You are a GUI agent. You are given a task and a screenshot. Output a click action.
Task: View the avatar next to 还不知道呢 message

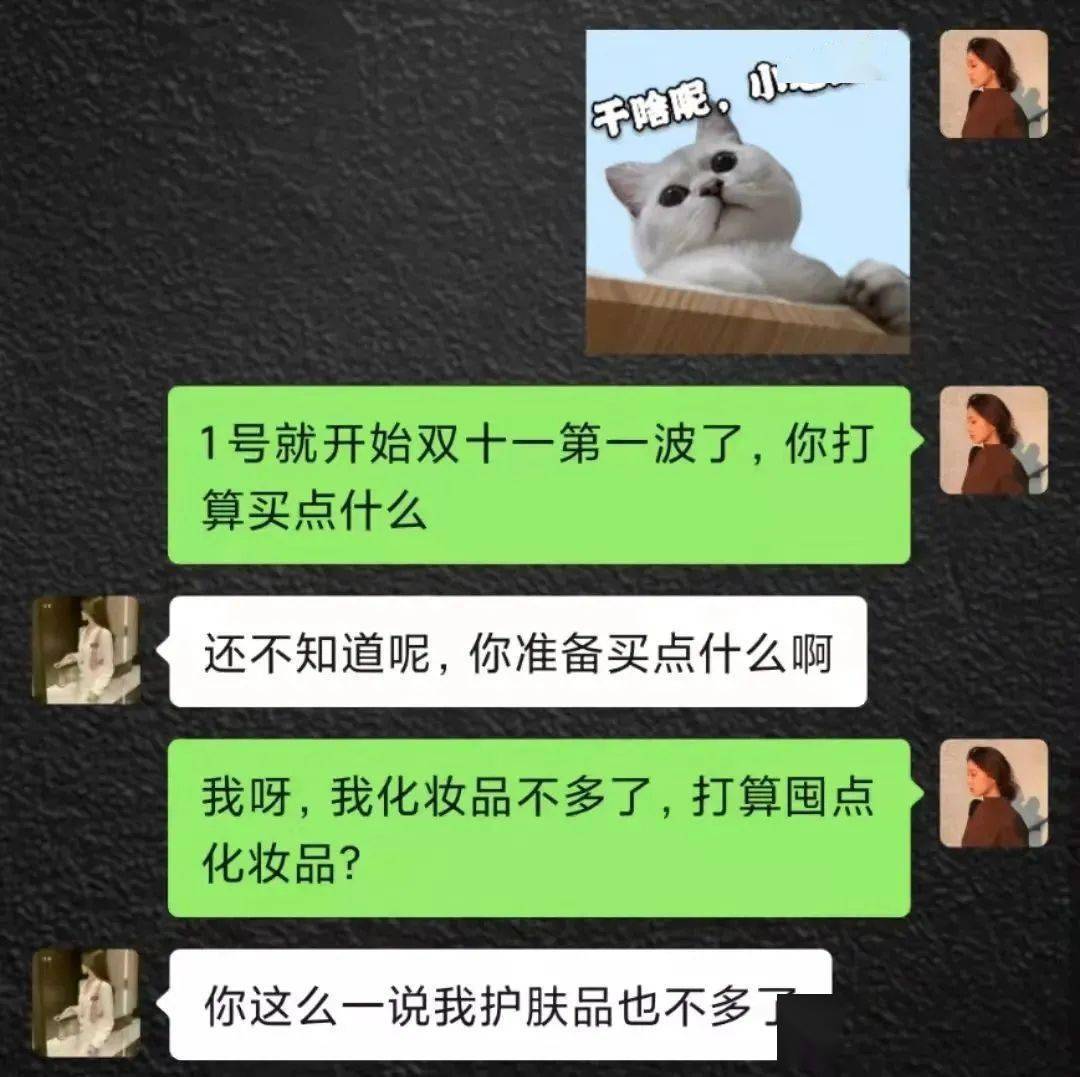[x=86, y=650]
